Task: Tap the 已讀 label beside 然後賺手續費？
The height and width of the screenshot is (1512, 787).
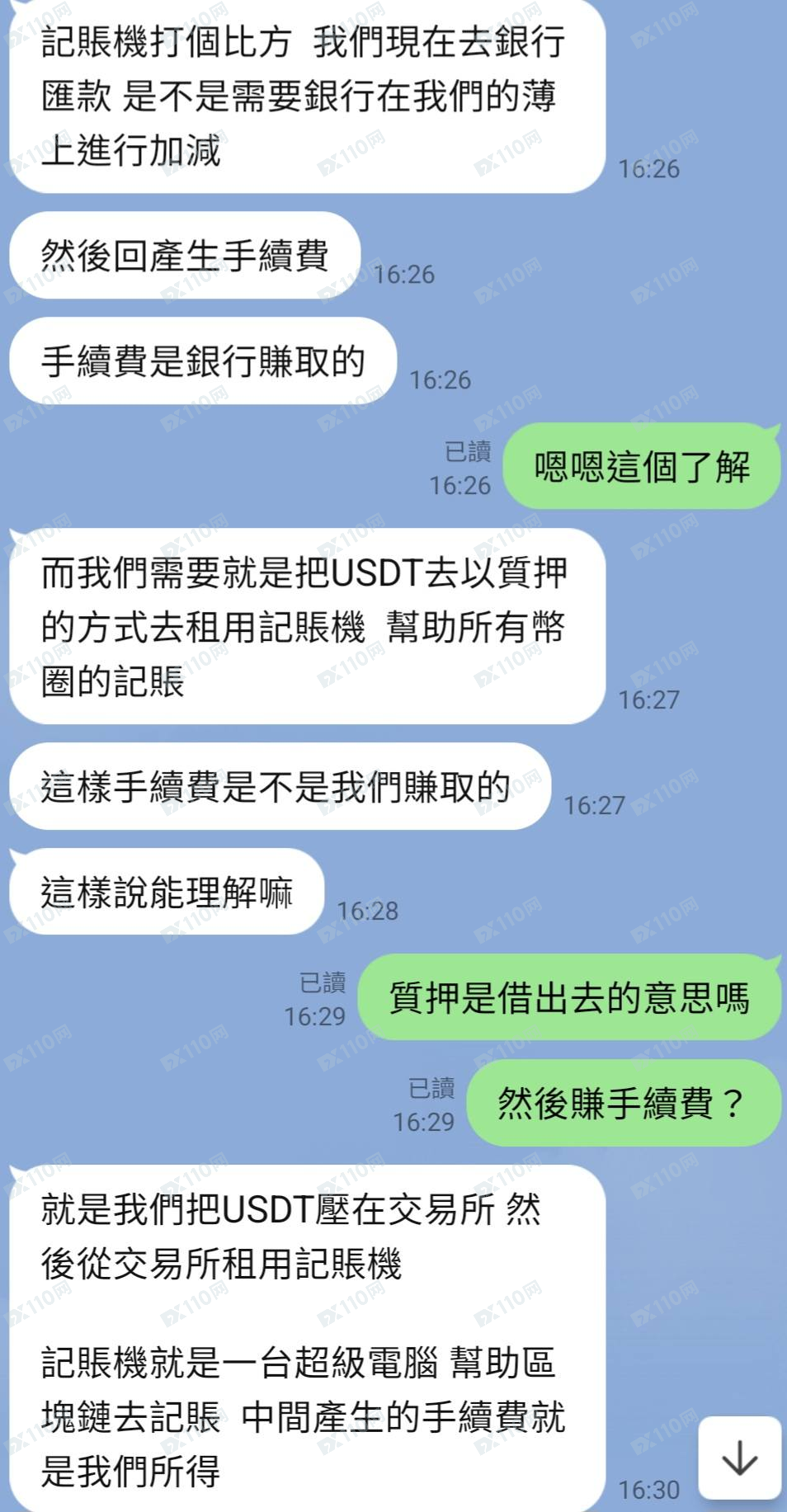Action: pos(431,1089)
